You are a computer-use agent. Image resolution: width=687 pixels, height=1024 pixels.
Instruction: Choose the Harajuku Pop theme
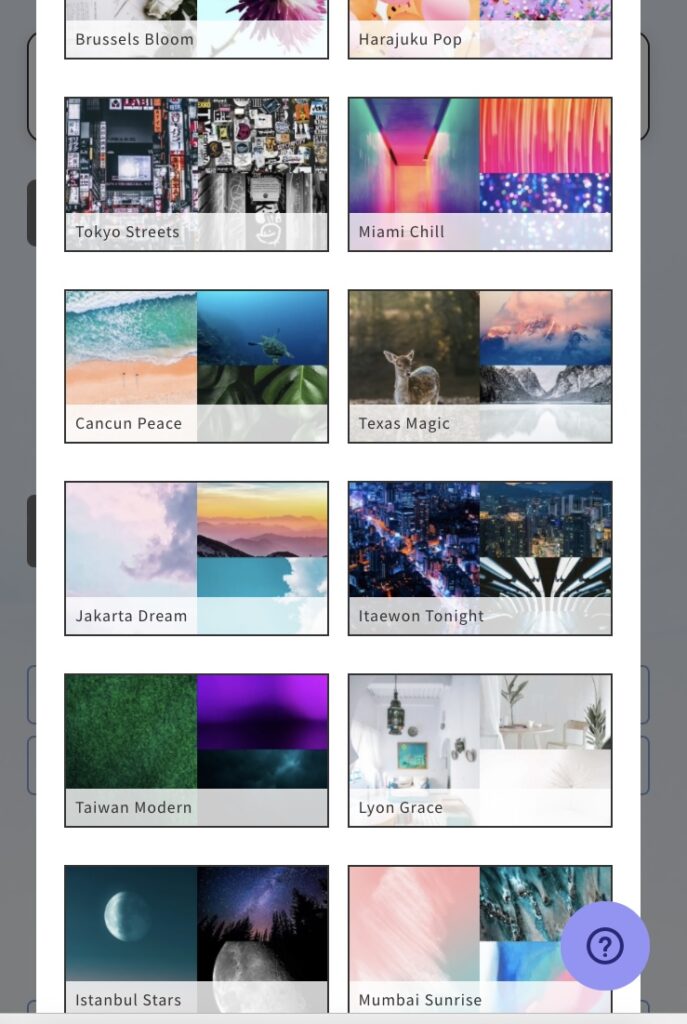(479, 28)
